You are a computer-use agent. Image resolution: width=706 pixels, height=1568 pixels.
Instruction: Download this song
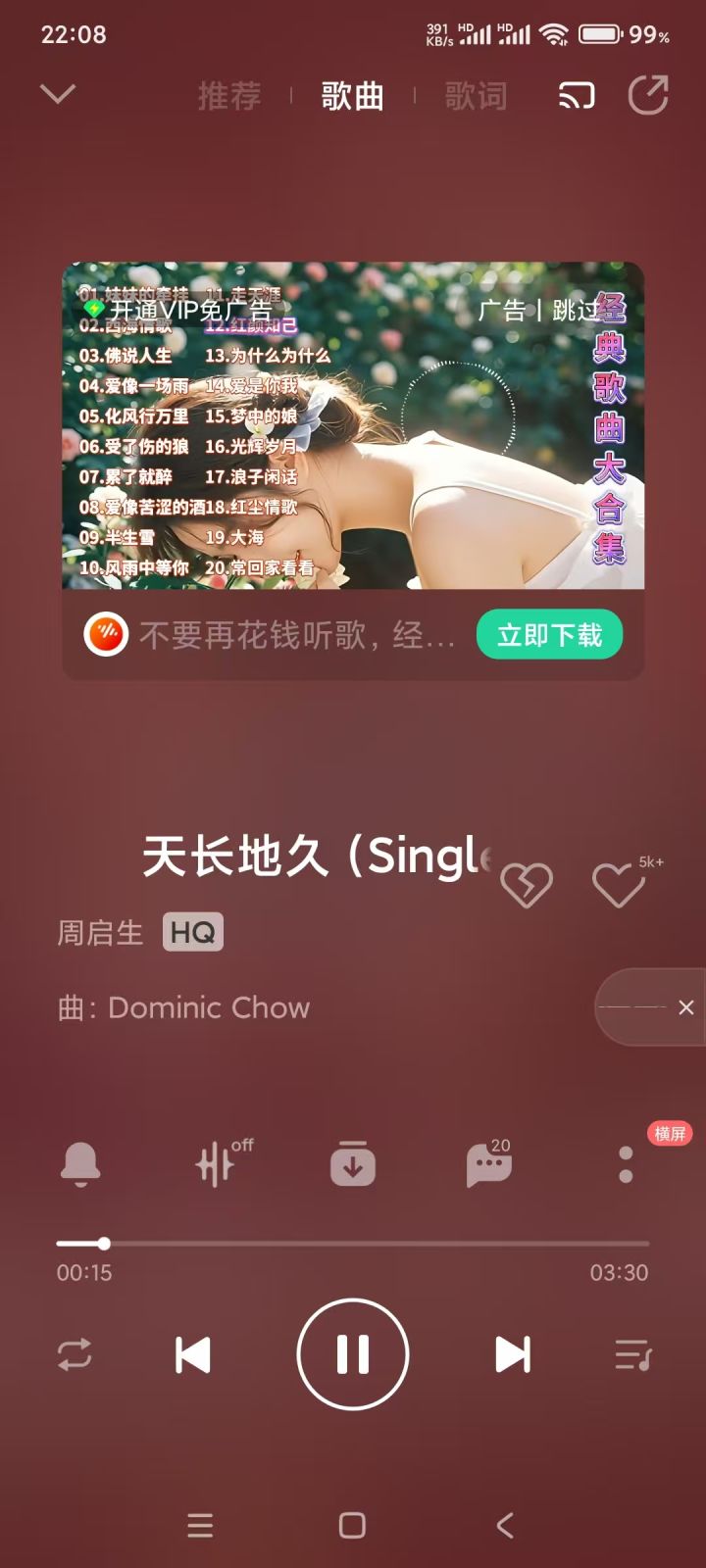pos(353,1164)
